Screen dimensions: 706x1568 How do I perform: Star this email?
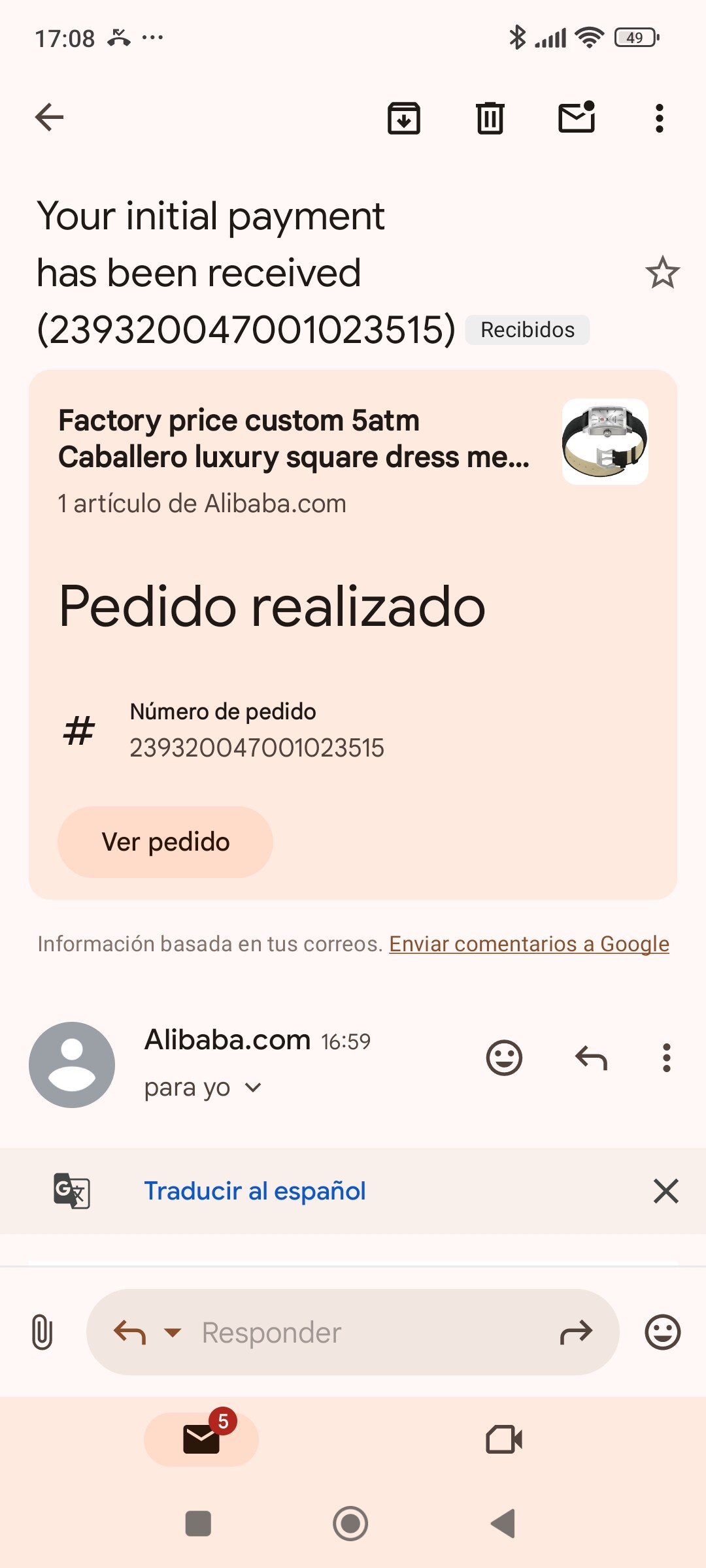tap(662, 272)
